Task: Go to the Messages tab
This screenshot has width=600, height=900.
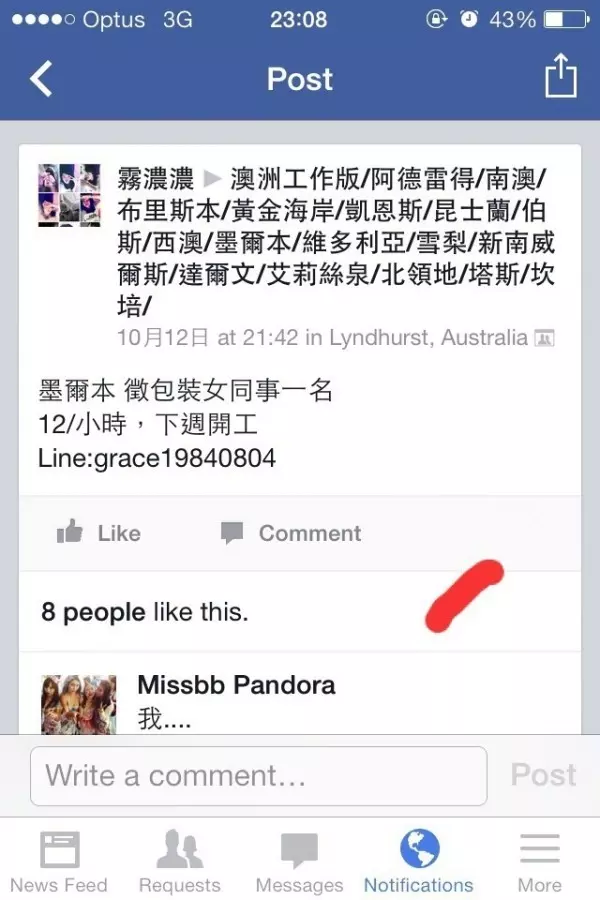Action: tap(299, 862)
